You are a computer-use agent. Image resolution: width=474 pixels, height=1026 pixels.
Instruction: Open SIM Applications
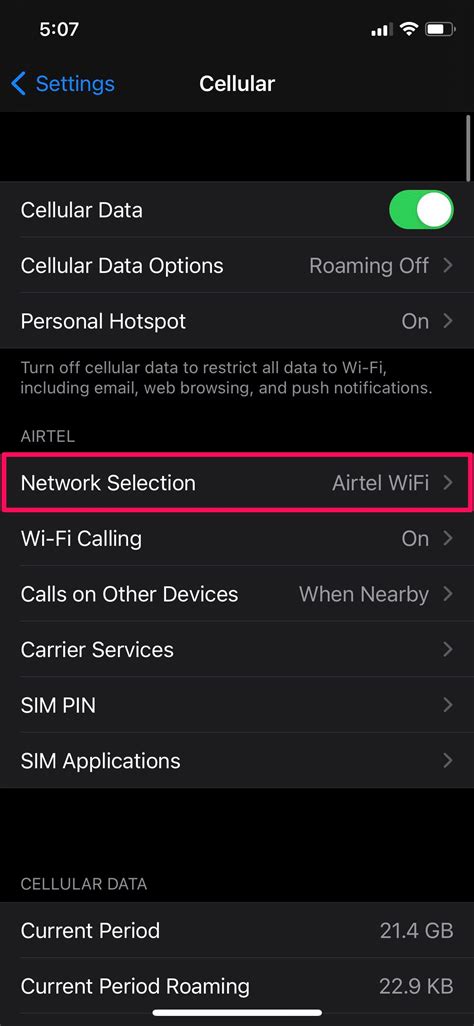[237, 761]
